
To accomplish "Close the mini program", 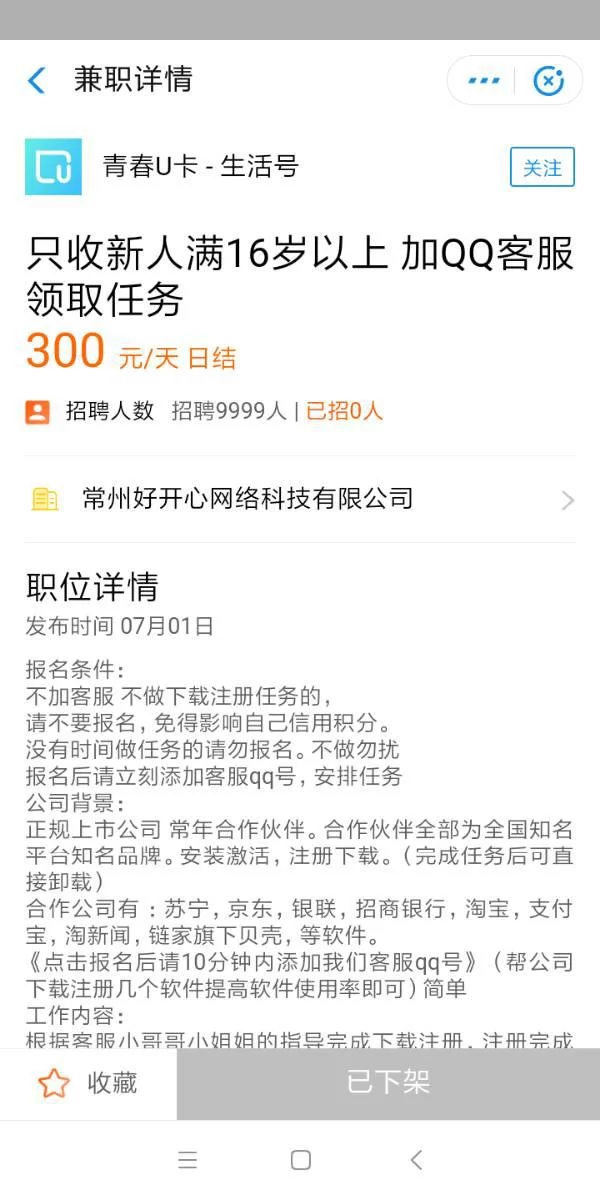I will point(548,80).
